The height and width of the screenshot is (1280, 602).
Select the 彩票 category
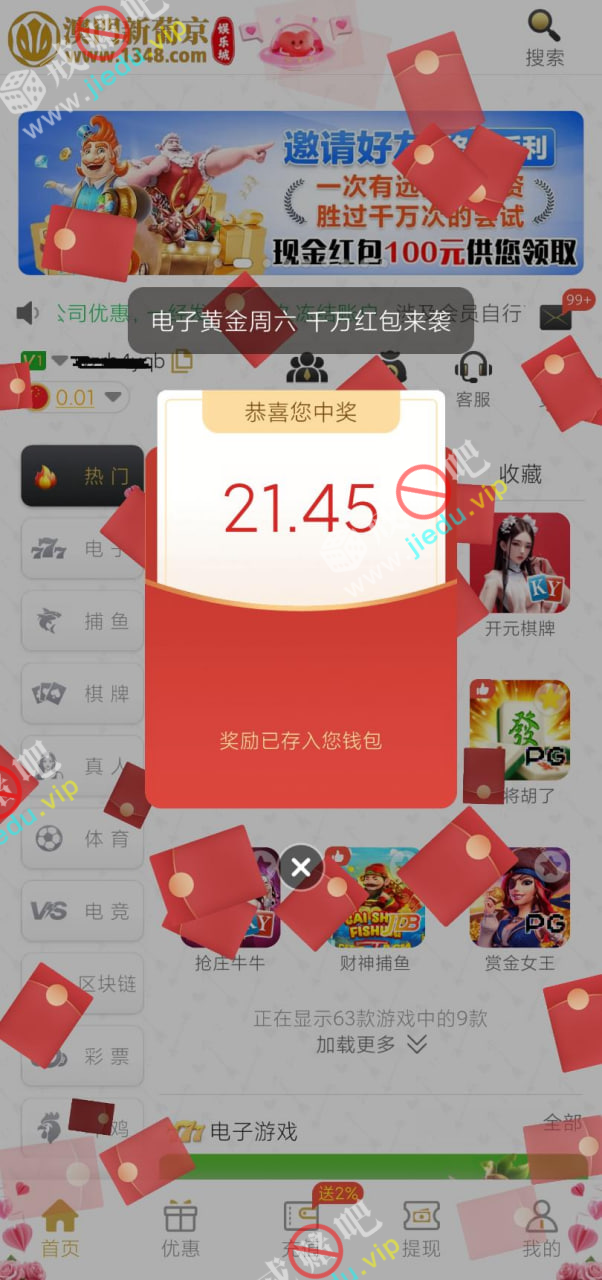click(x=83, y=1056)
